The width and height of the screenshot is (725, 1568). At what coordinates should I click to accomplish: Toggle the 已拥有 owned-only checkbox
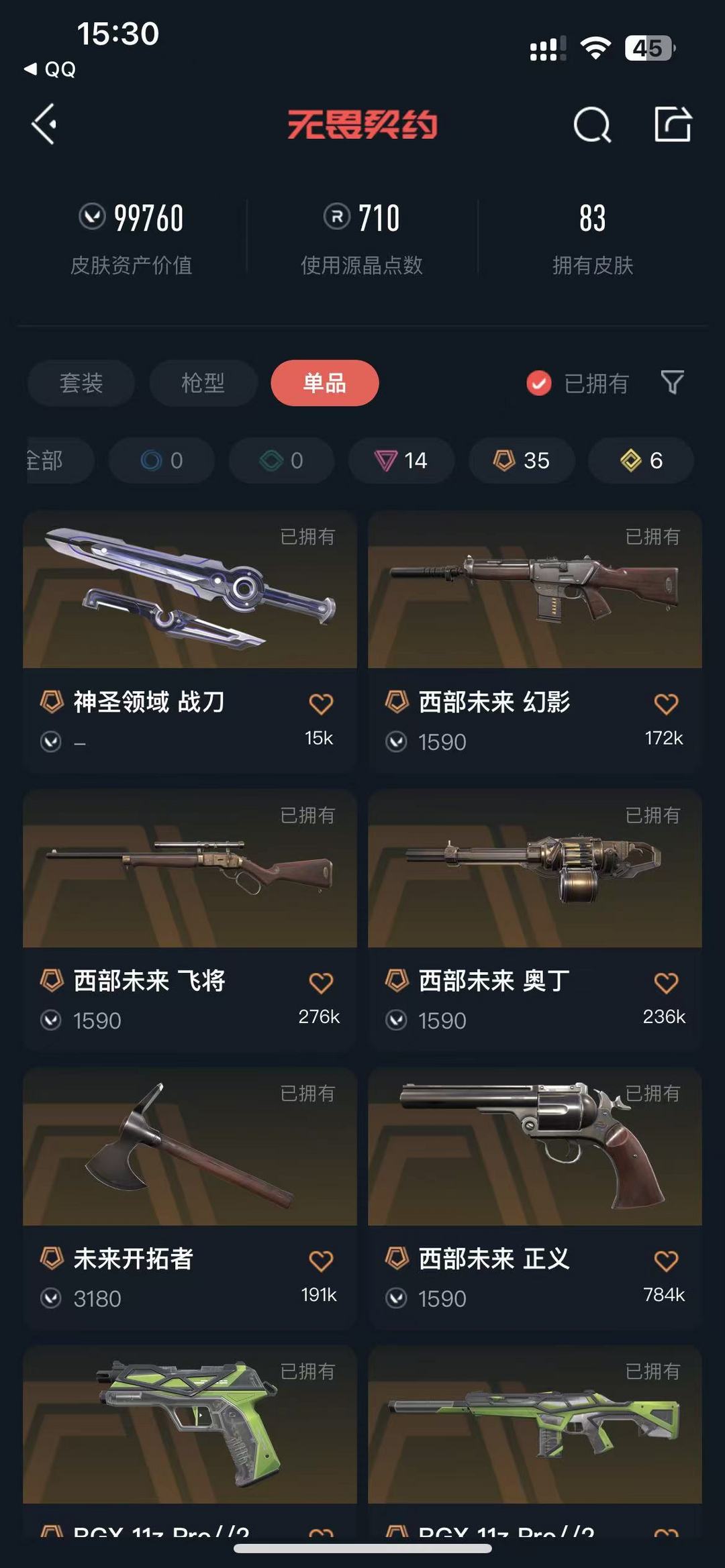click(x=539, y=383)
